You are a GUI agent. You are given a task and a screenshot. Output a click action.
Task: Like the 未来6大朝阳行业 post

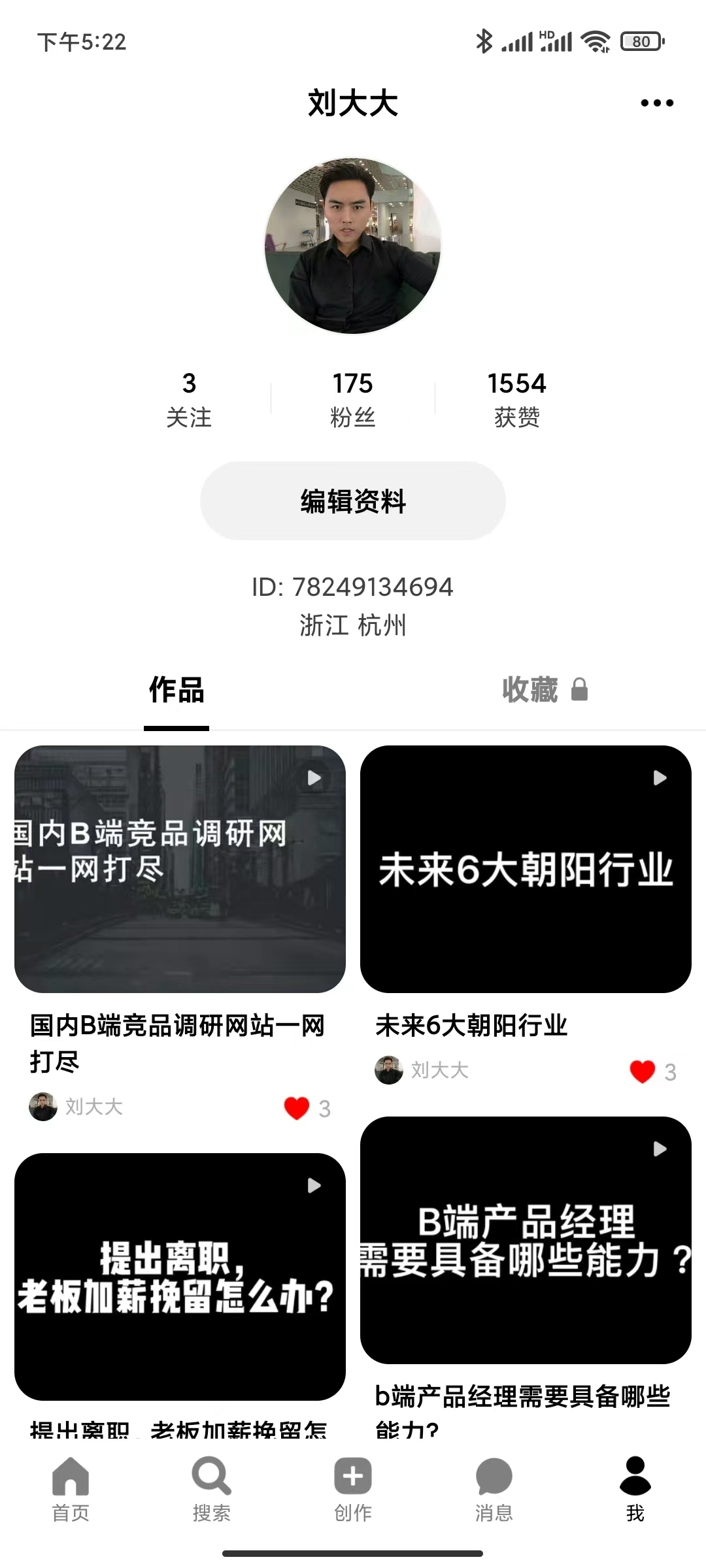point(643,1071)
